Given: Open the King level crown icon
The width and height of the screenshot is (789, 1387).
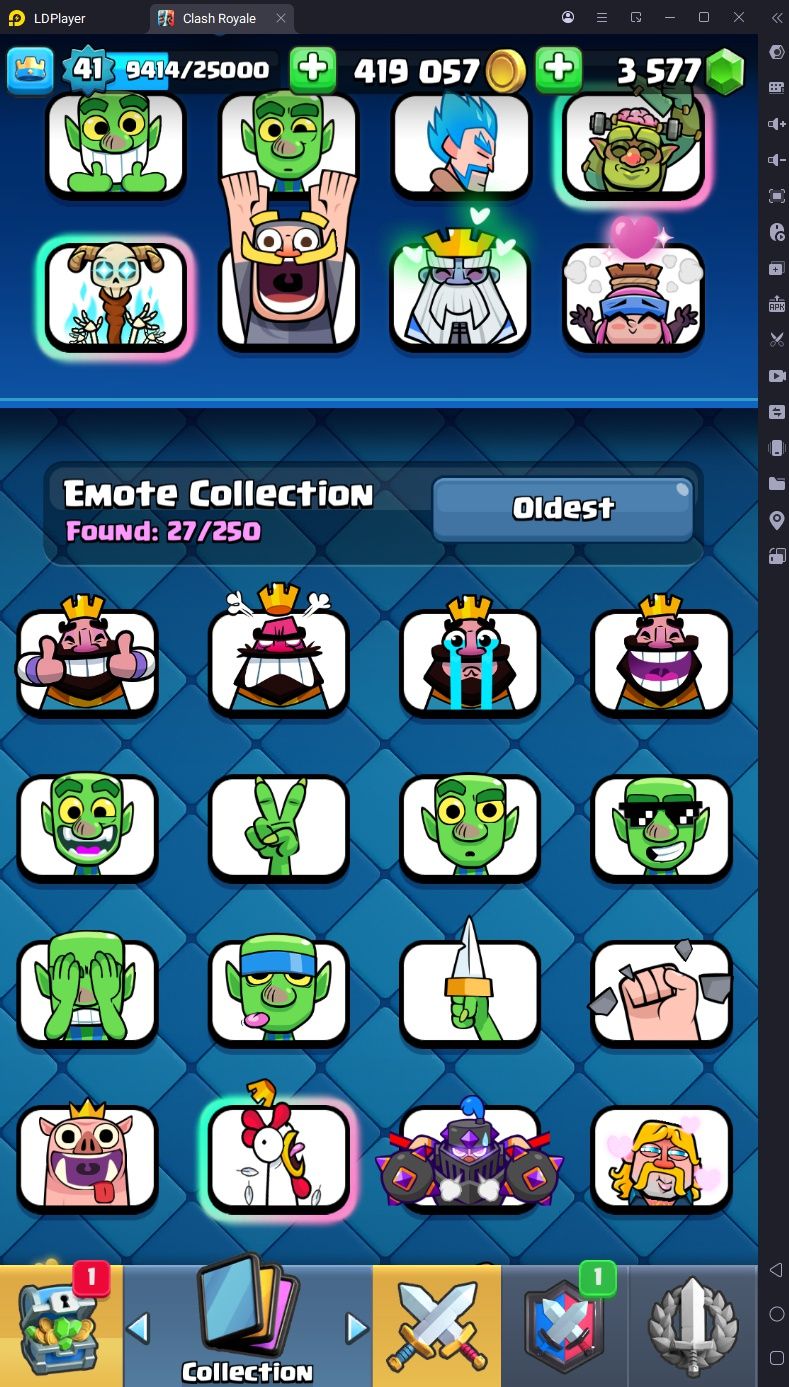Looking at the screenshot, I should pos(30,70).
